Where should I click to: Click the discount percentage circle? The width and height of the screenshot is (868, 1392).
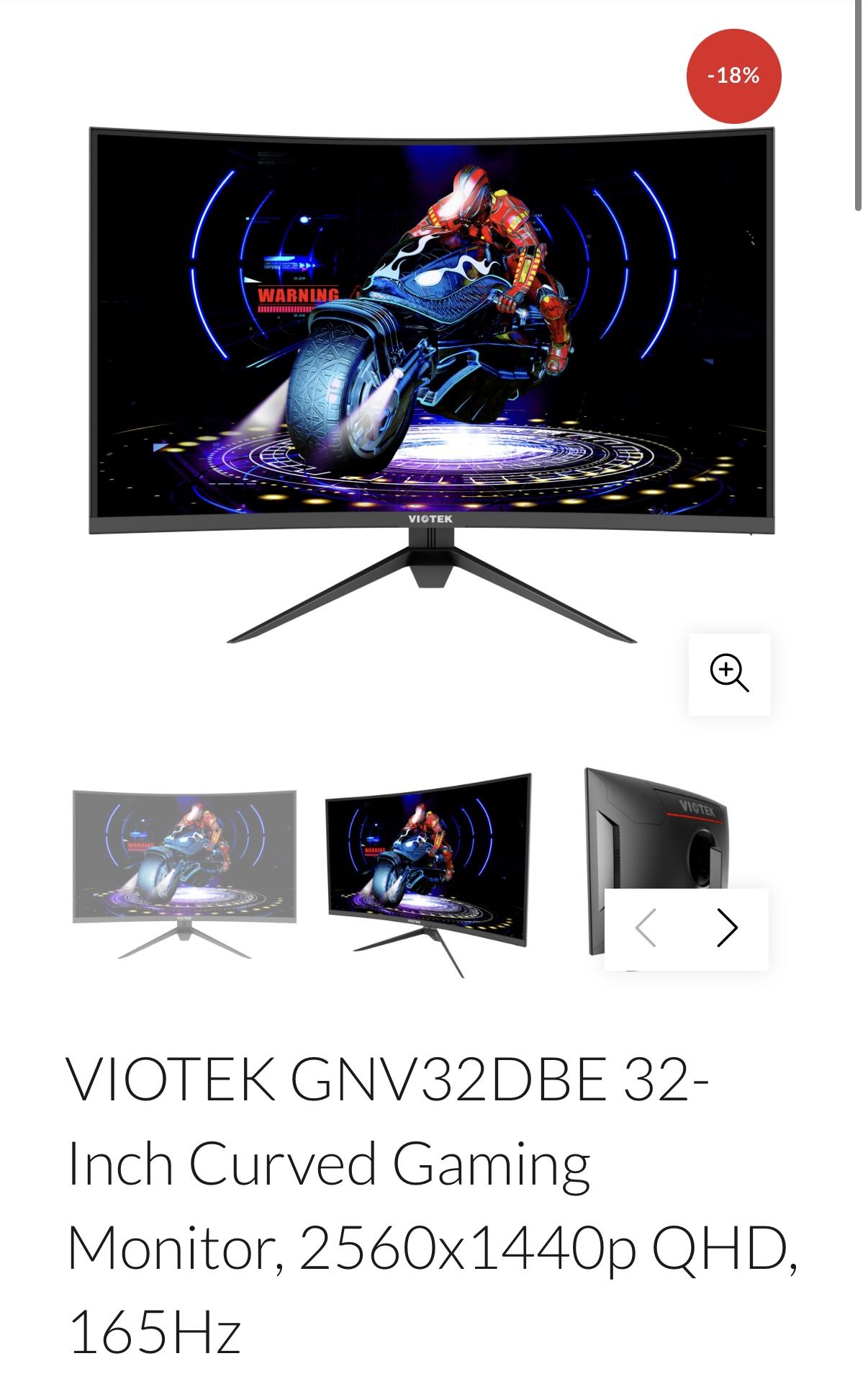coord(736,75)
